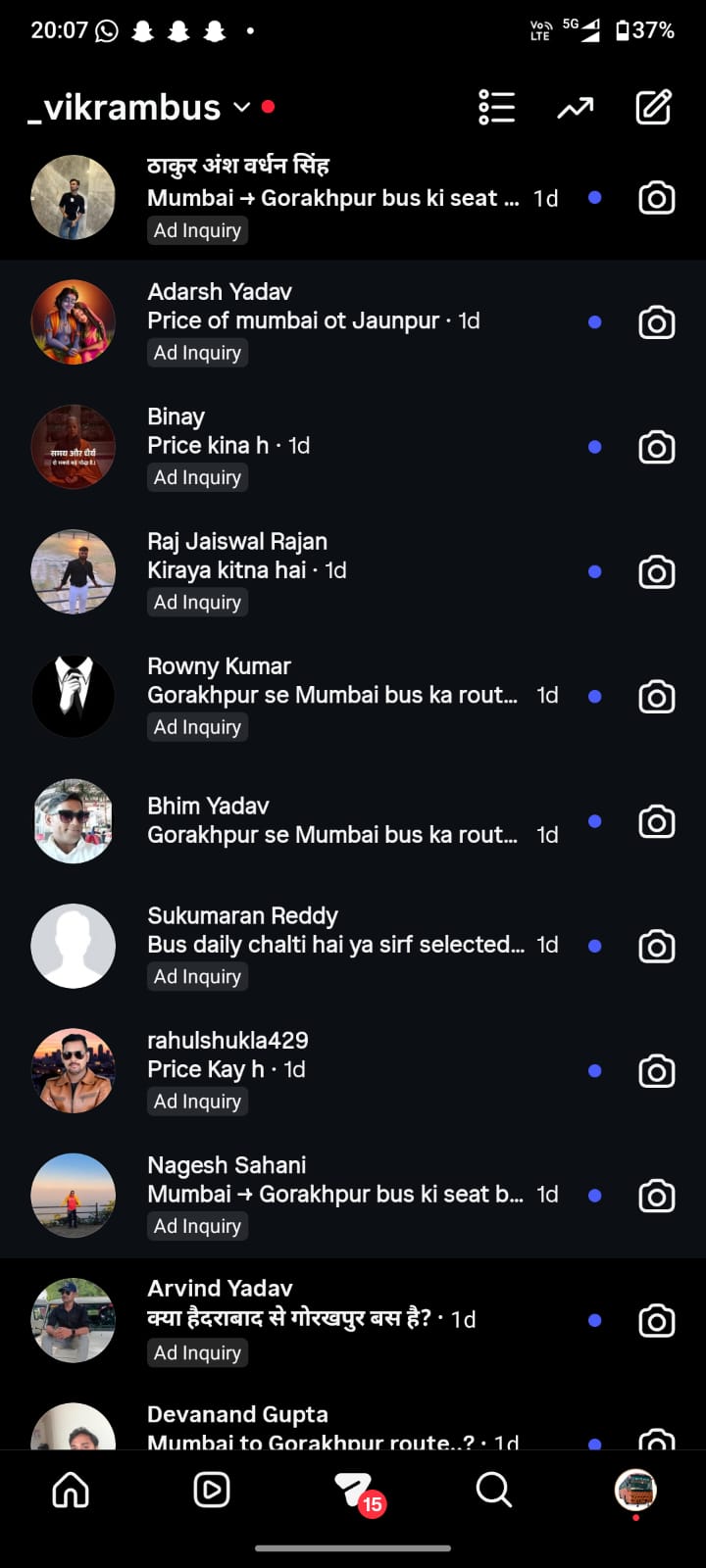The height and width of the screenshot is (1568, 706).
Task: Open the Home tab in bottom navigation
Action: coord(70,1490)
